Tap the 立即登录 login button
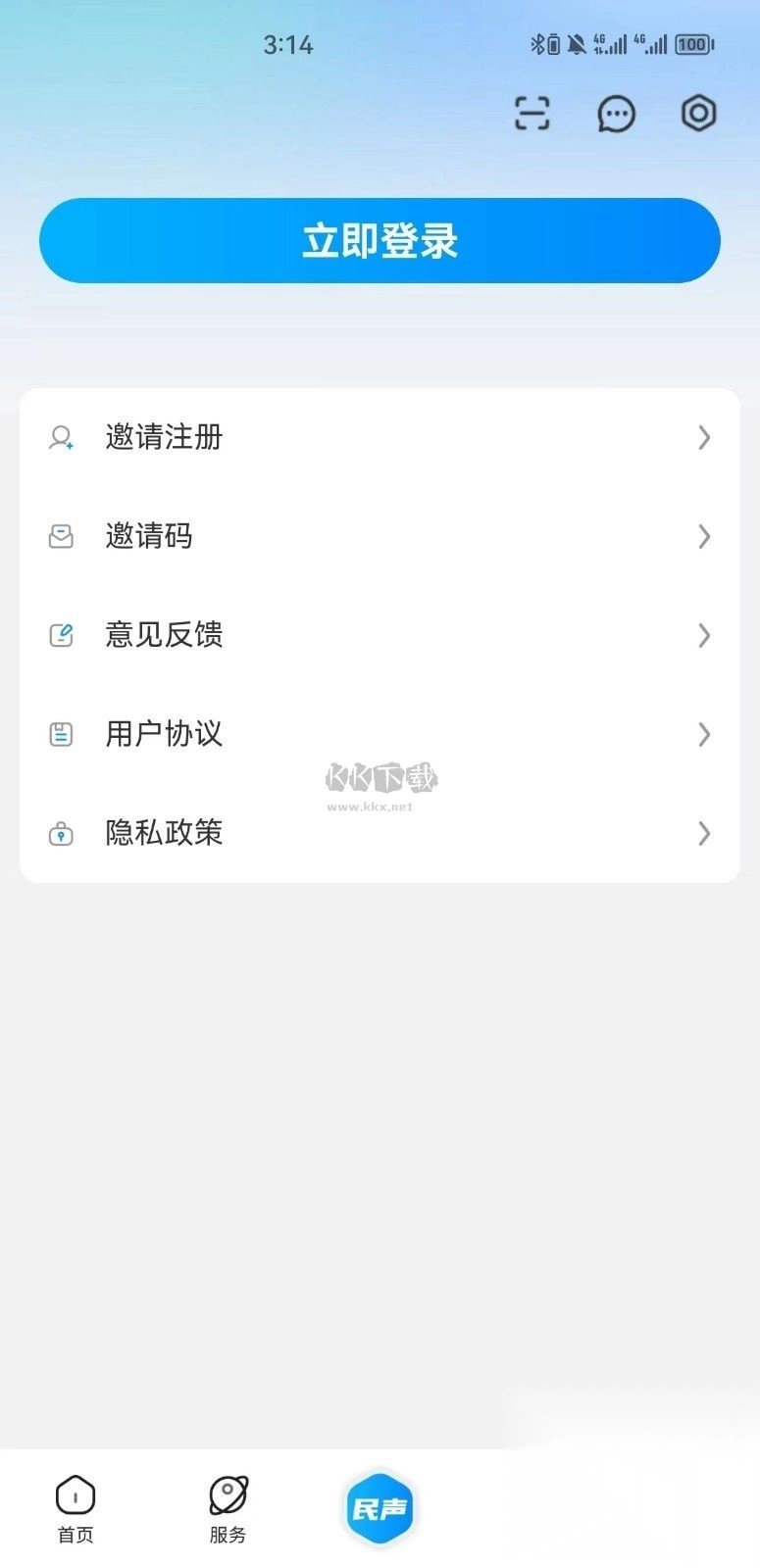Screen dimensions: 760x1568 pos(380,241)
